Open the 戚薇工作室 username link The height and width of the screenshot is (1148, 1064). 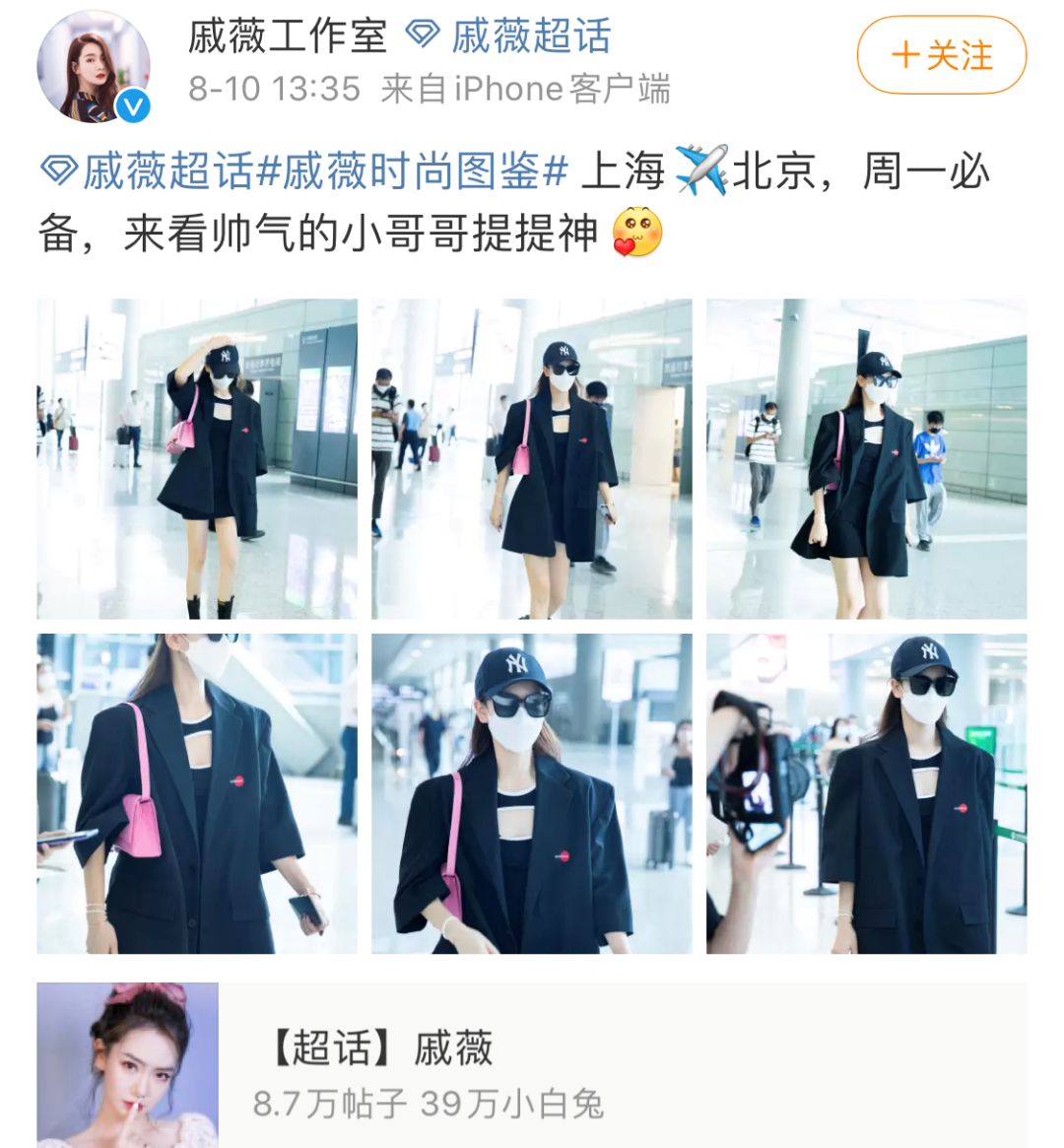coord(287,36)
